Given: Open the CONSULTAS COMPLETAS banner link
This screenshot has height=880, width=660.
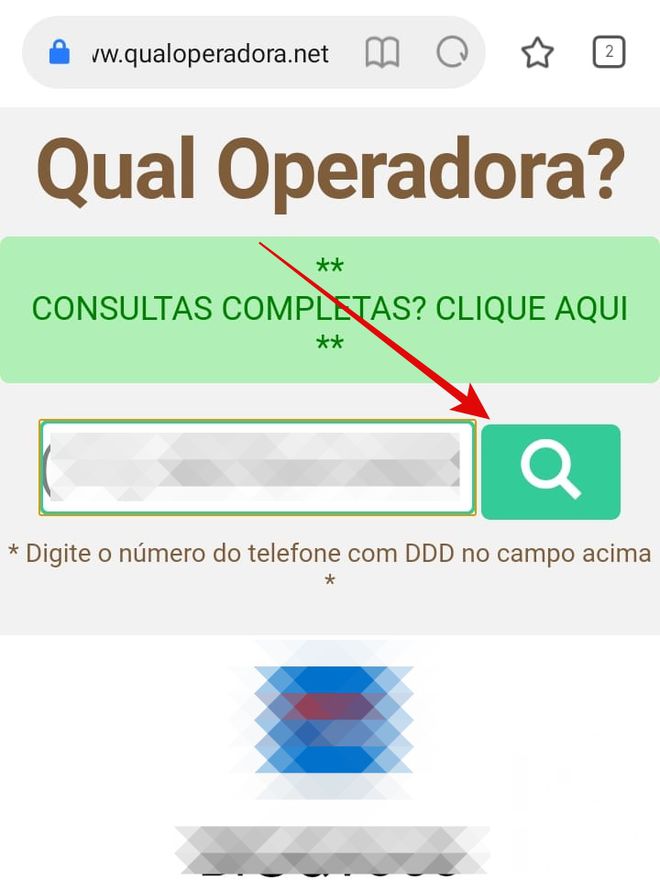Looking at the screenshot, I should coord(330,309).
